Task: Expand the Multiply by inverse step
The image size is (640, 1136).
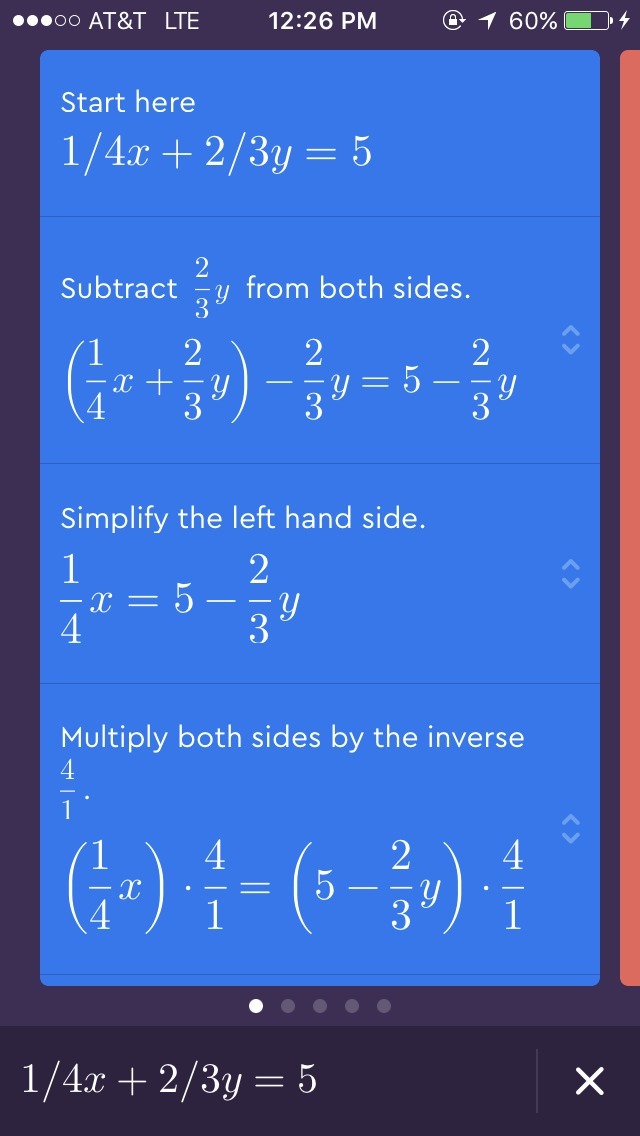Action: click(570, 826)
